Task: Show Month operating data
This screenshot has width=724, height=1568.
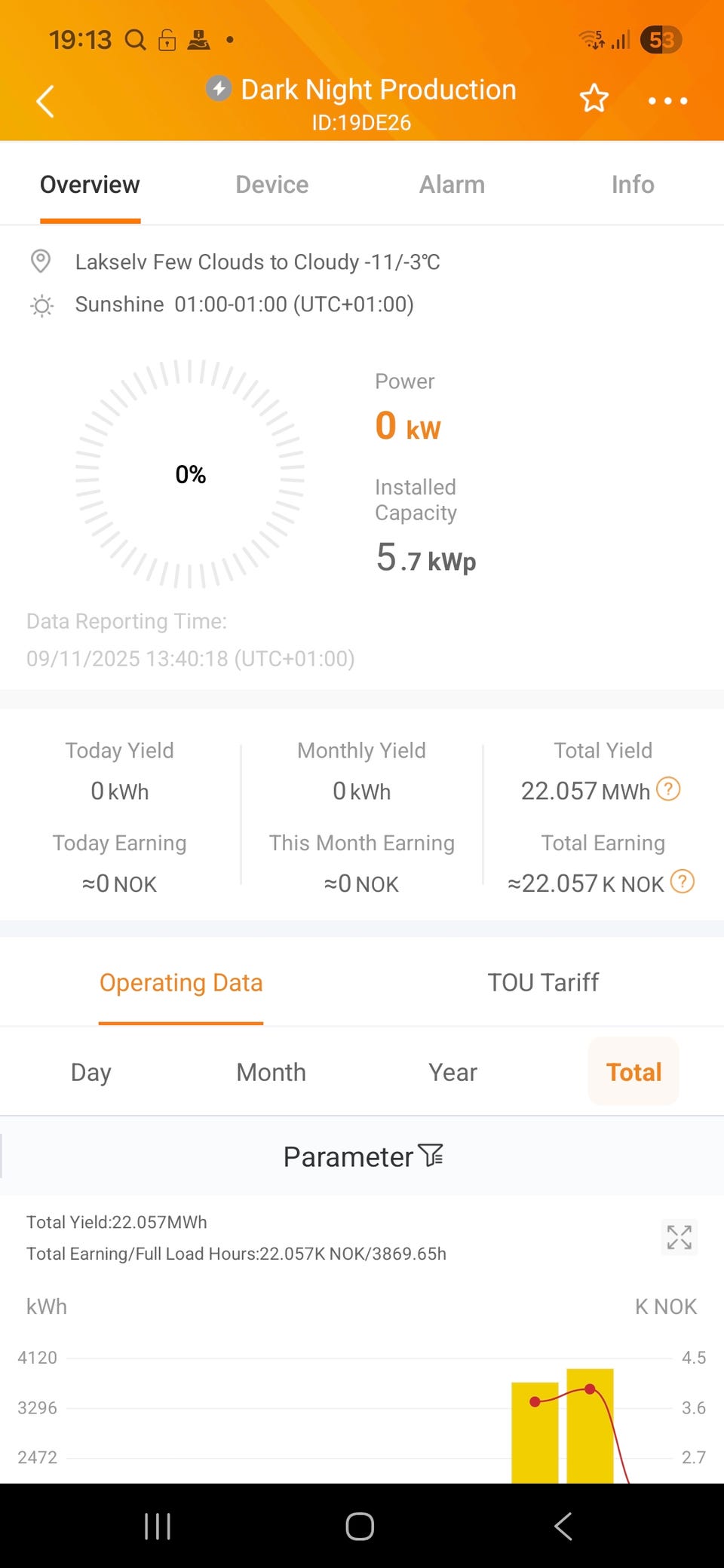Action: coord(271,1072)
